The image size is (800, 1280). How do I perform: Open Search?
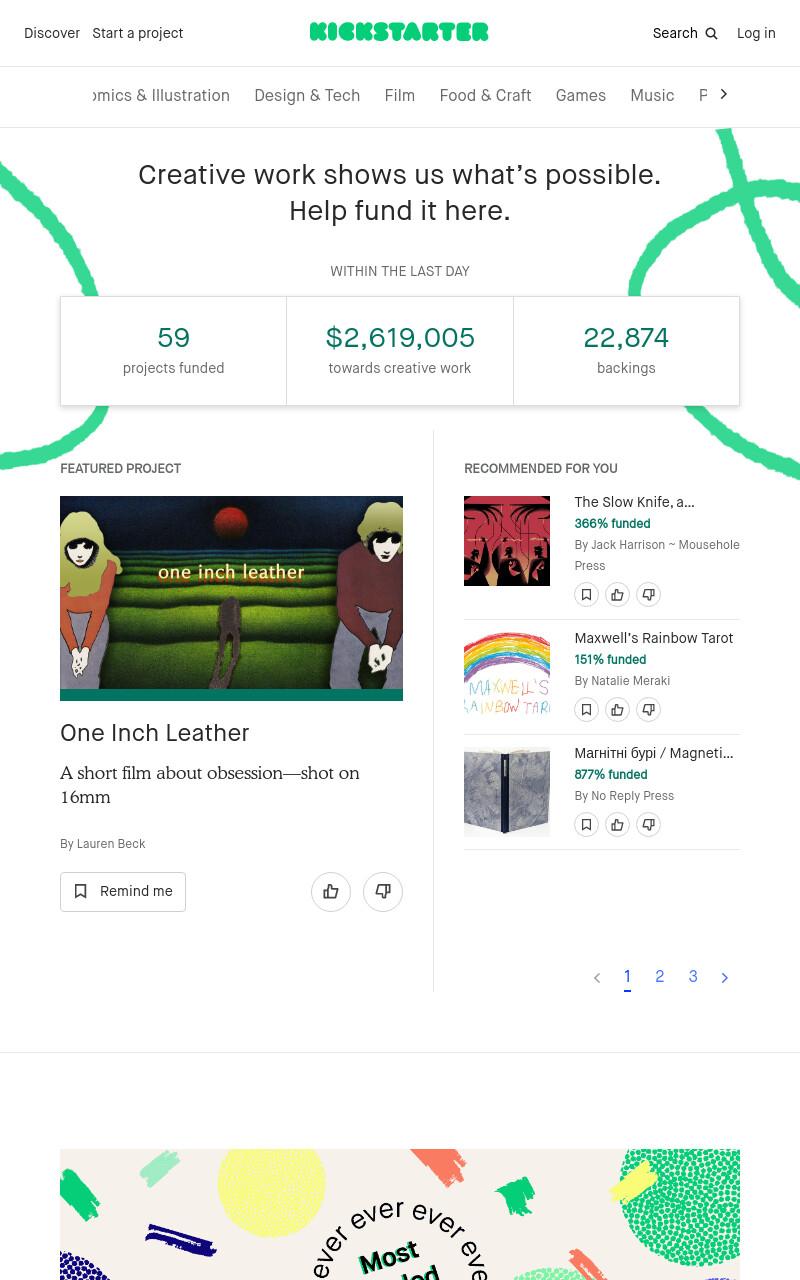[x=685, y=33]
